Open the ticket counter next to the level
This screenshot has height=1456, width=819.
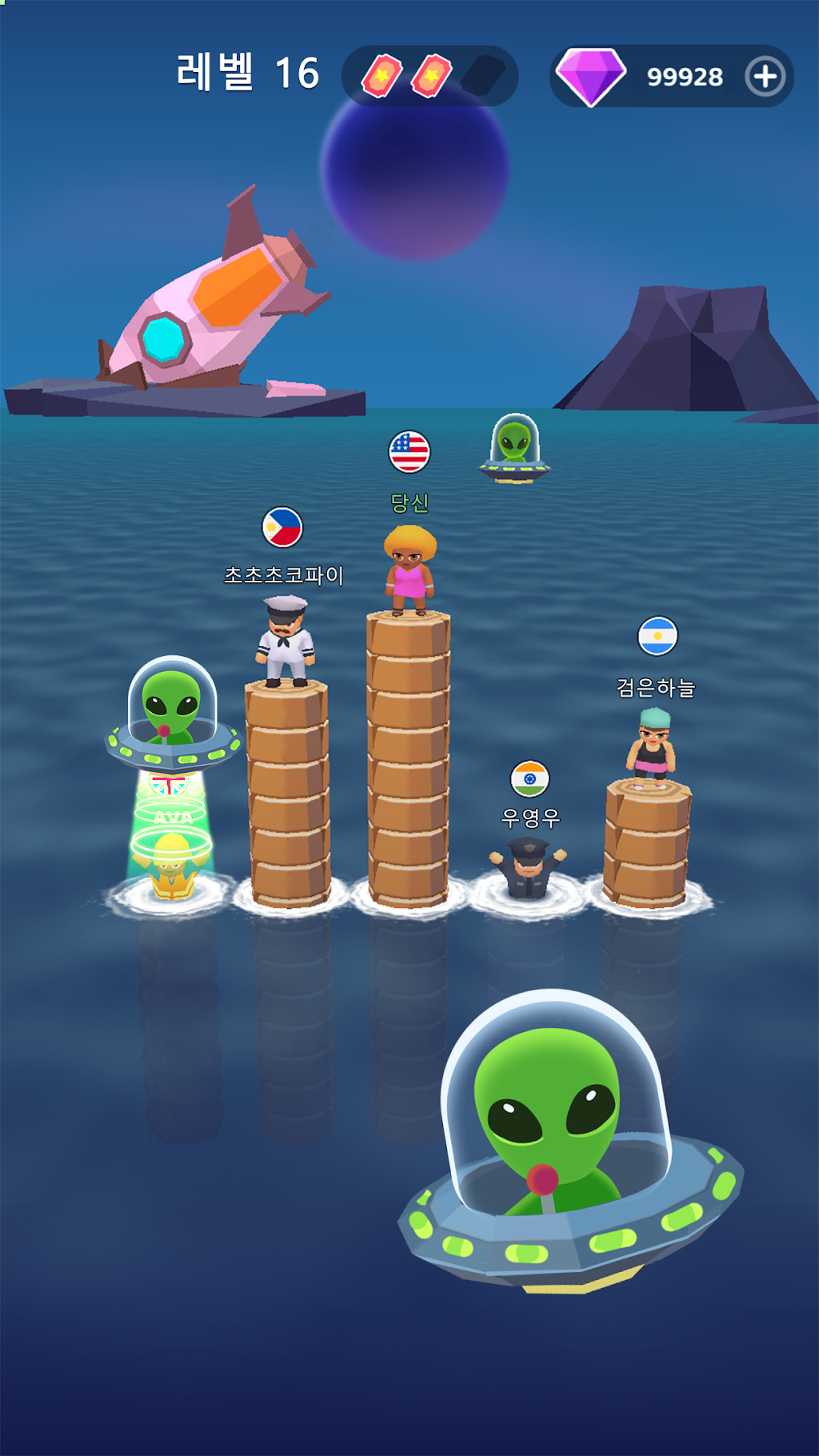(430, 76)
